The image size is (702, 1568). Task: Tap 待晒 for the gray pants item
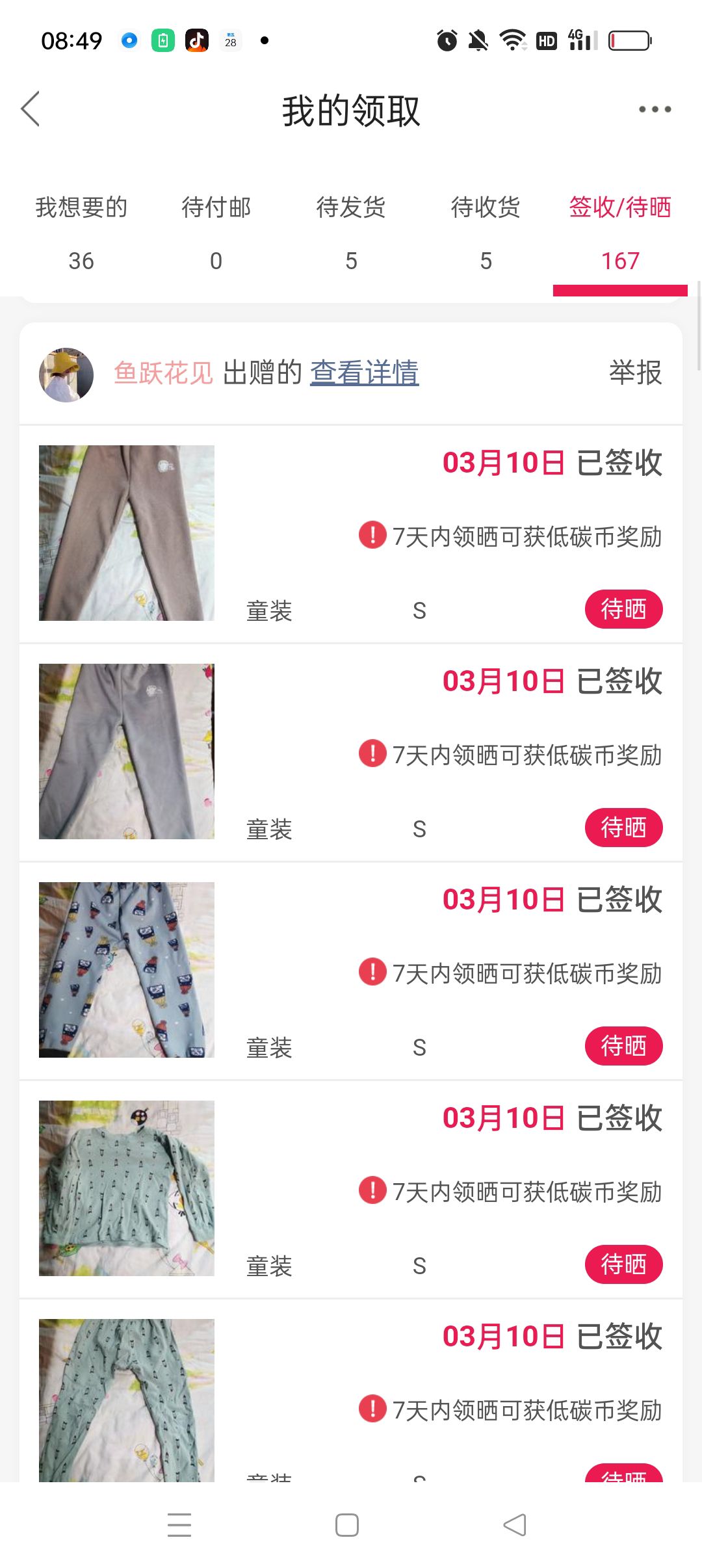(624, 828)
